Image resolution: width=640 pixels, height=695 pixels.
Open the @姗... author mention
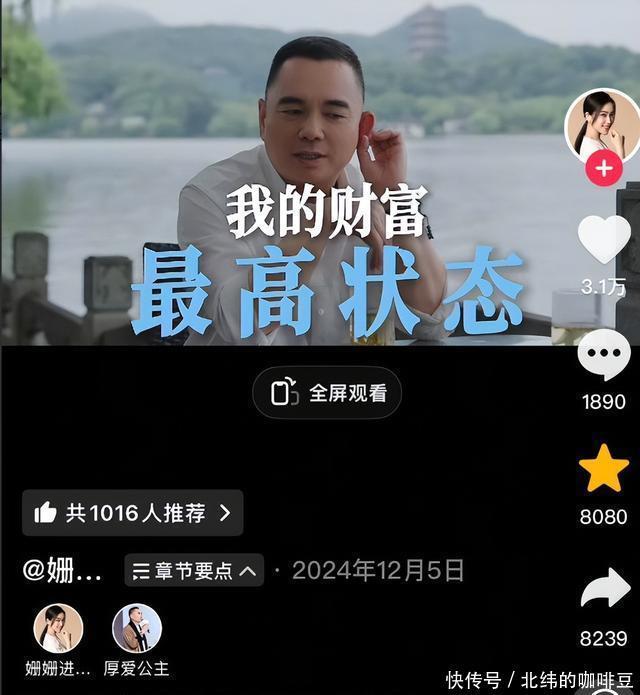62,571
